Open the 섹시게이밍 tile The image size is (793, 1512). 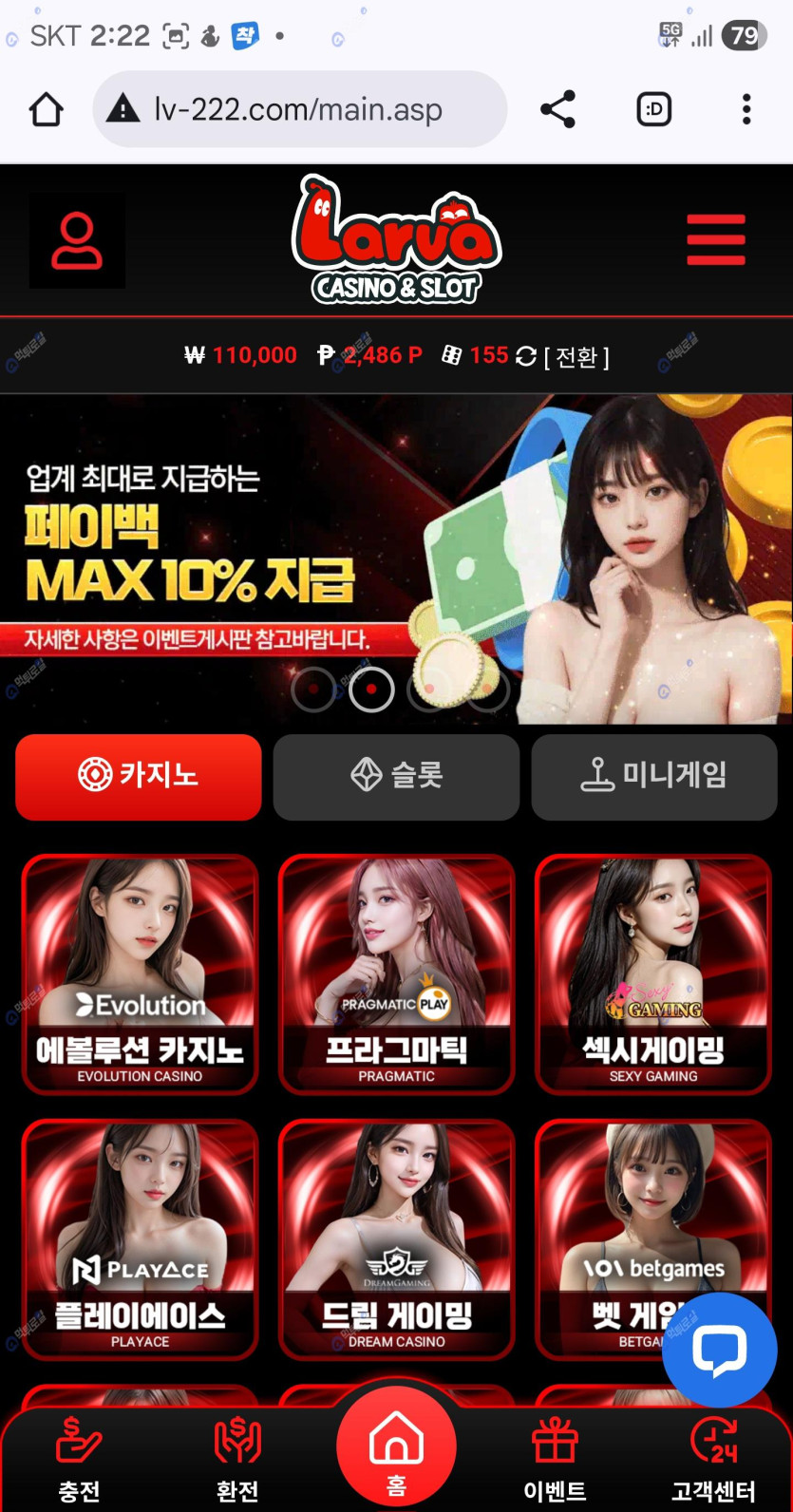point(653,974)
